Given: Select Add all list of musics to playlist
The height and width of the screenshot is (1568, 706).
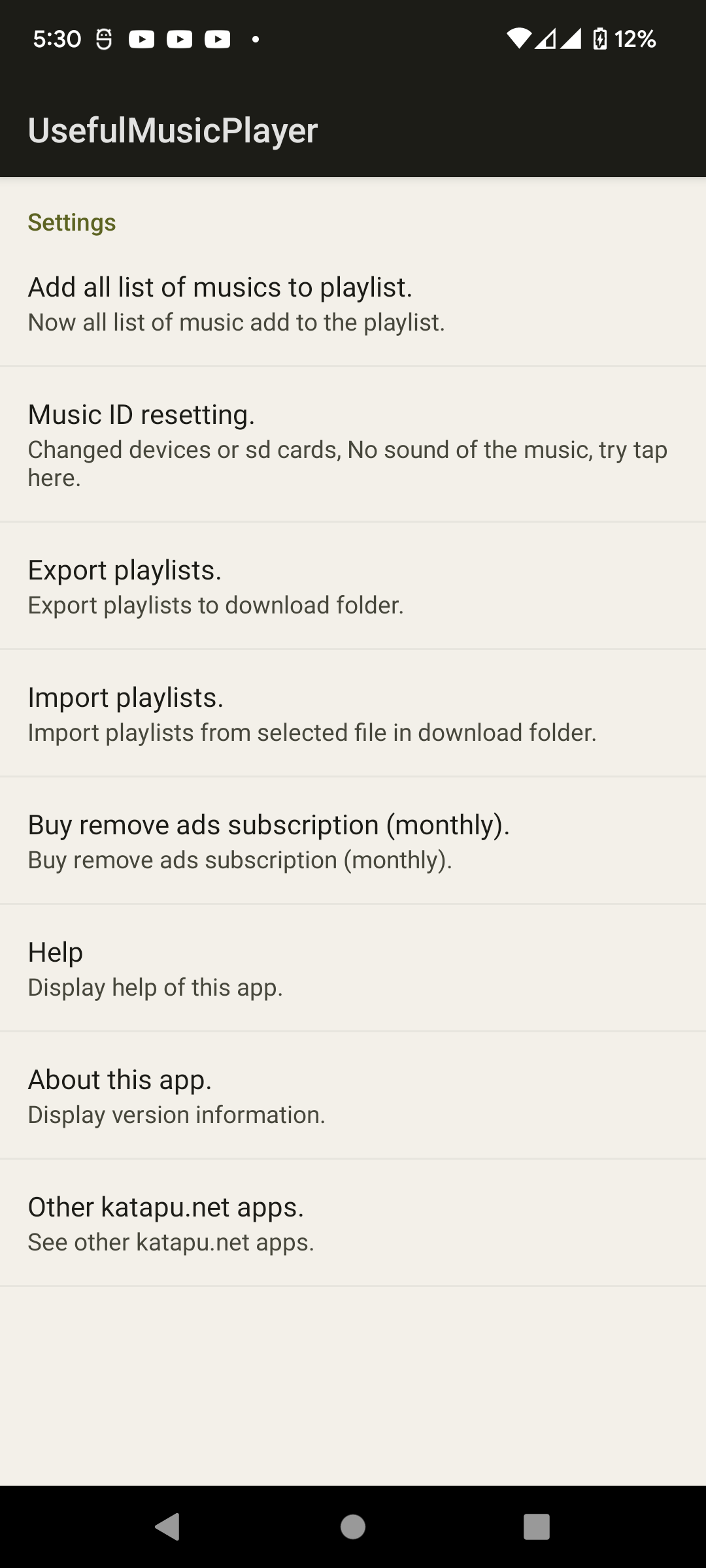Looking at the screenshot, I should (353, 303).
